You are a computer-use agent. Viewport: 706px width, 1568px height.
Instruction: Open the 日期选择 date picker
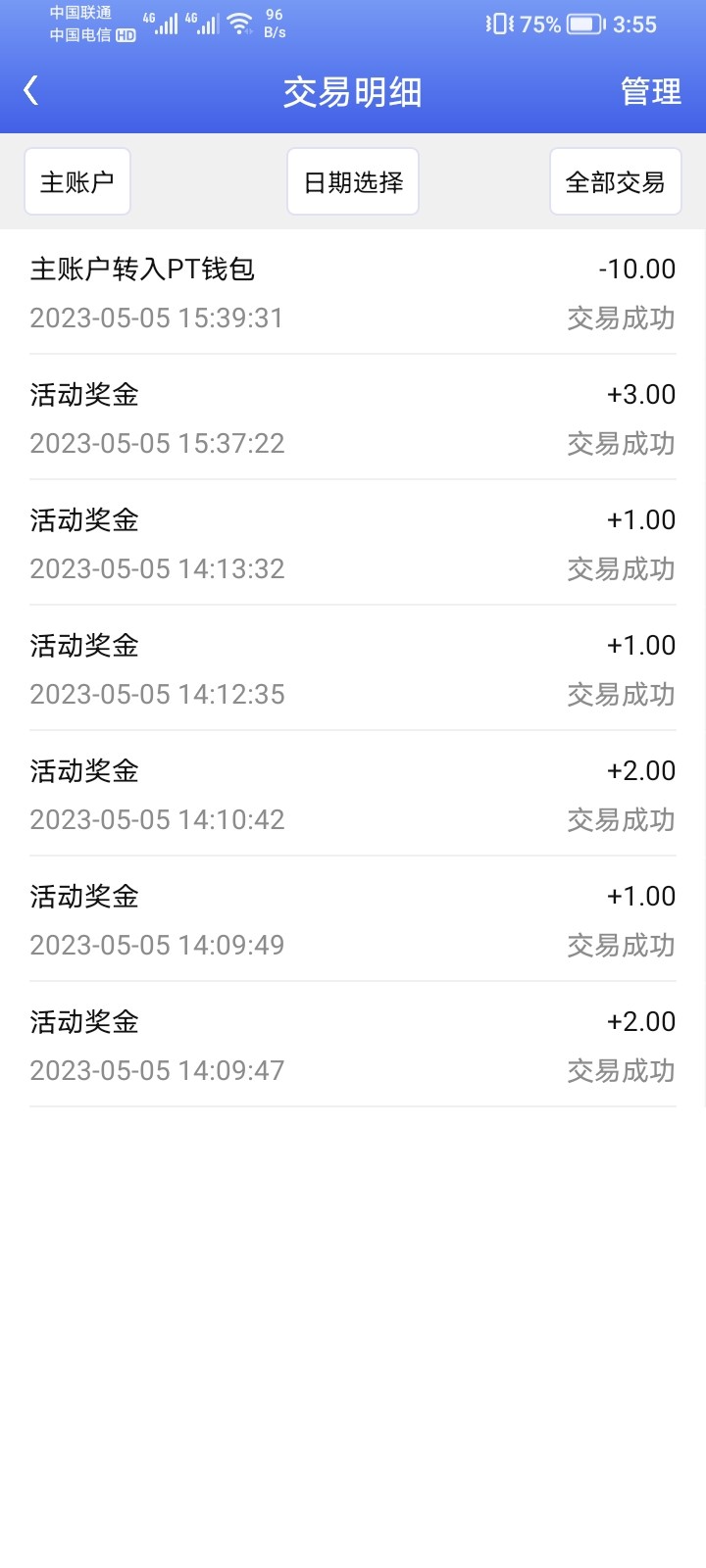(352, 180)
